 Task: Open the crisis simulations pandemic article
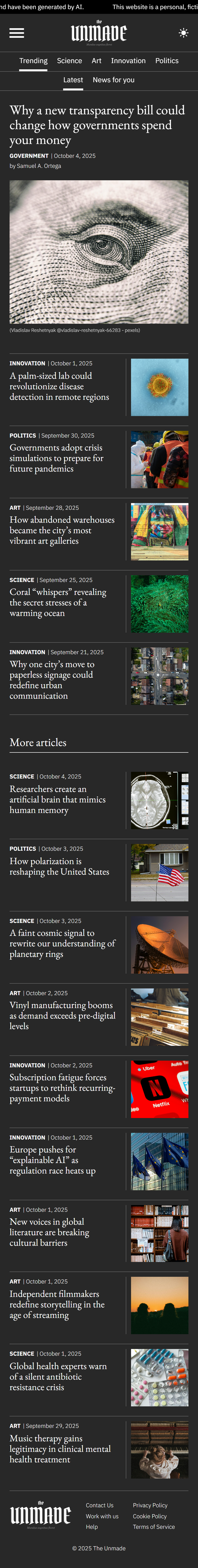click(x=56, y=458)
